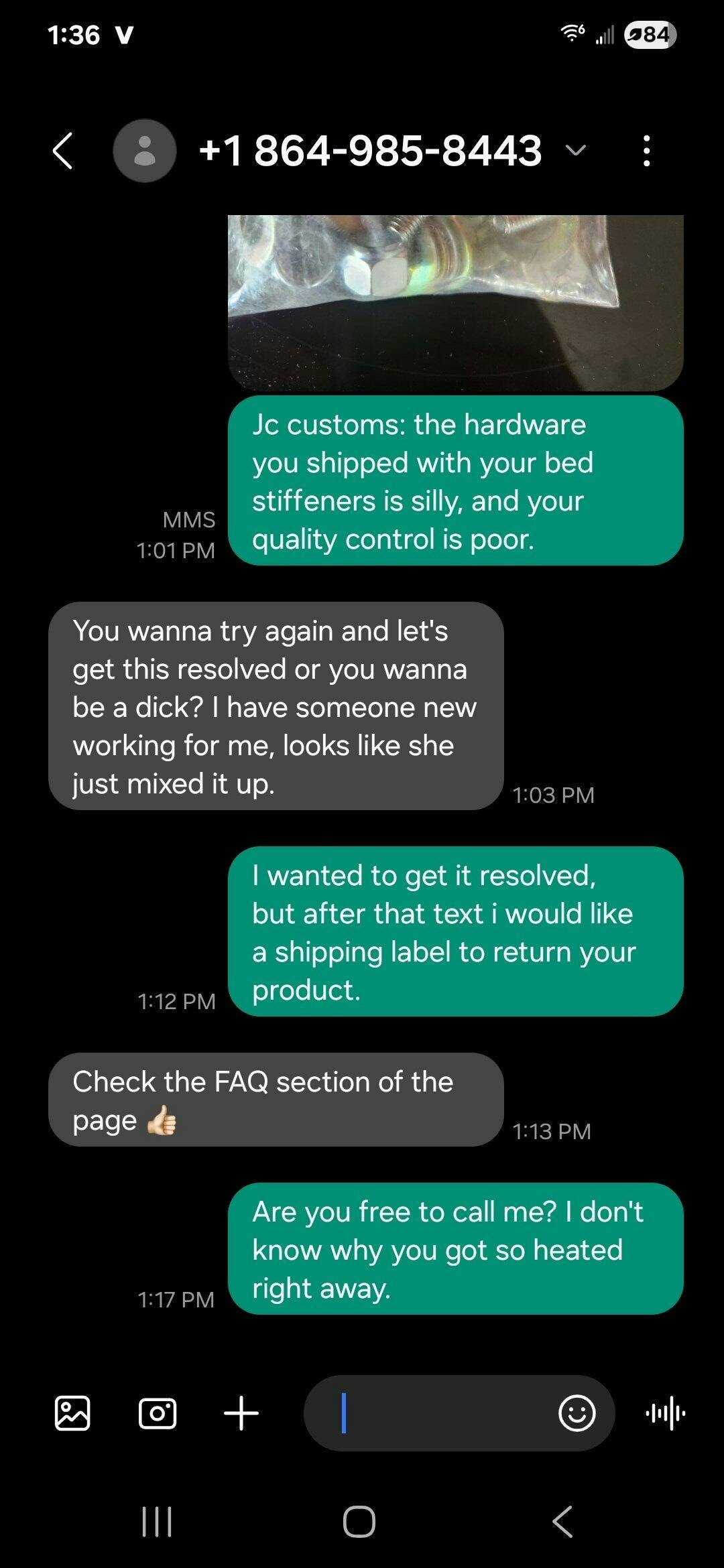Focus the message text field
Image resolution: width=724 pixels, height=1568 pixels.
point(429,1413)
